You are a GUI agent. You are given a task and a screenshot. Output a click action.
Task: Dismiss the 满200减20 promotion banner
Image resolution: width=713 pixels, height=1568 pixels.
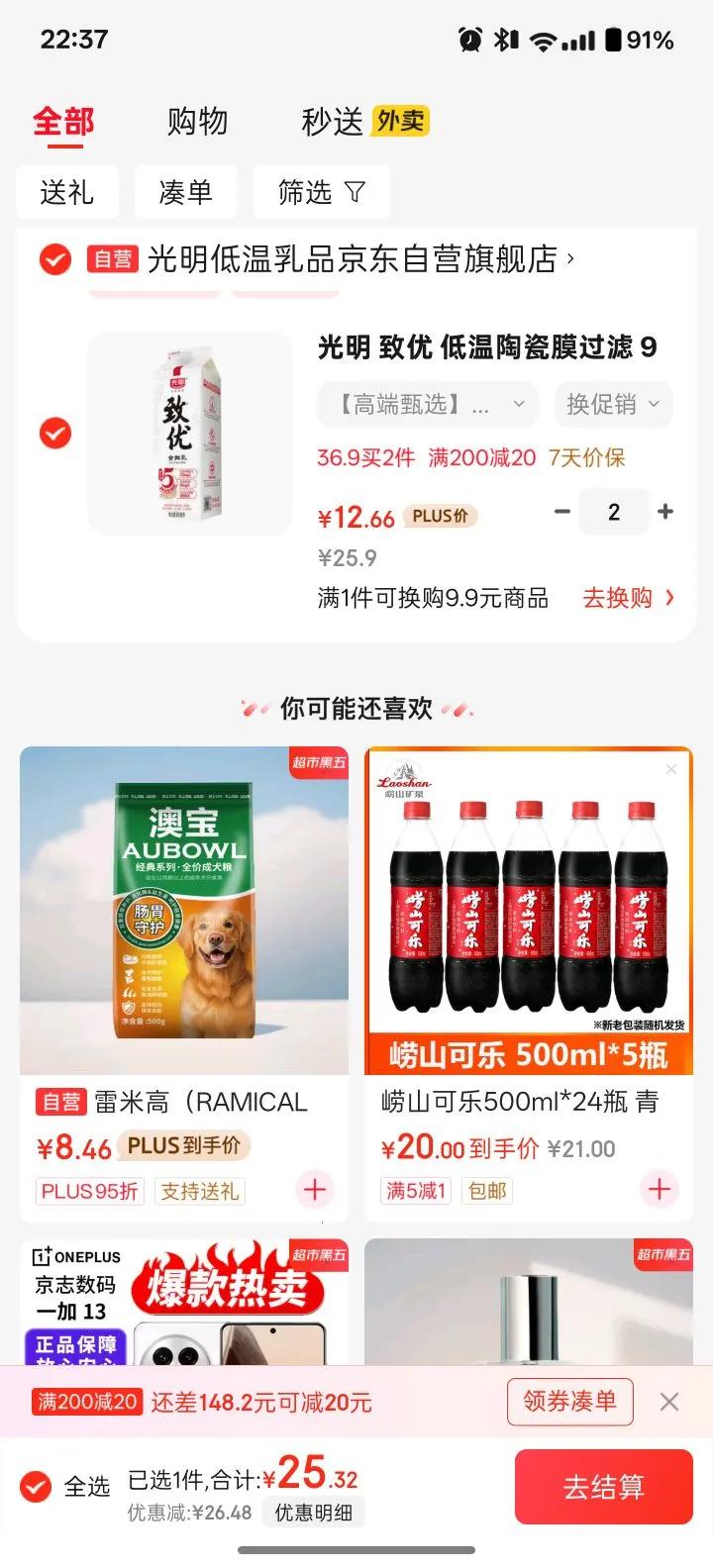click(x=669, y=1402)
